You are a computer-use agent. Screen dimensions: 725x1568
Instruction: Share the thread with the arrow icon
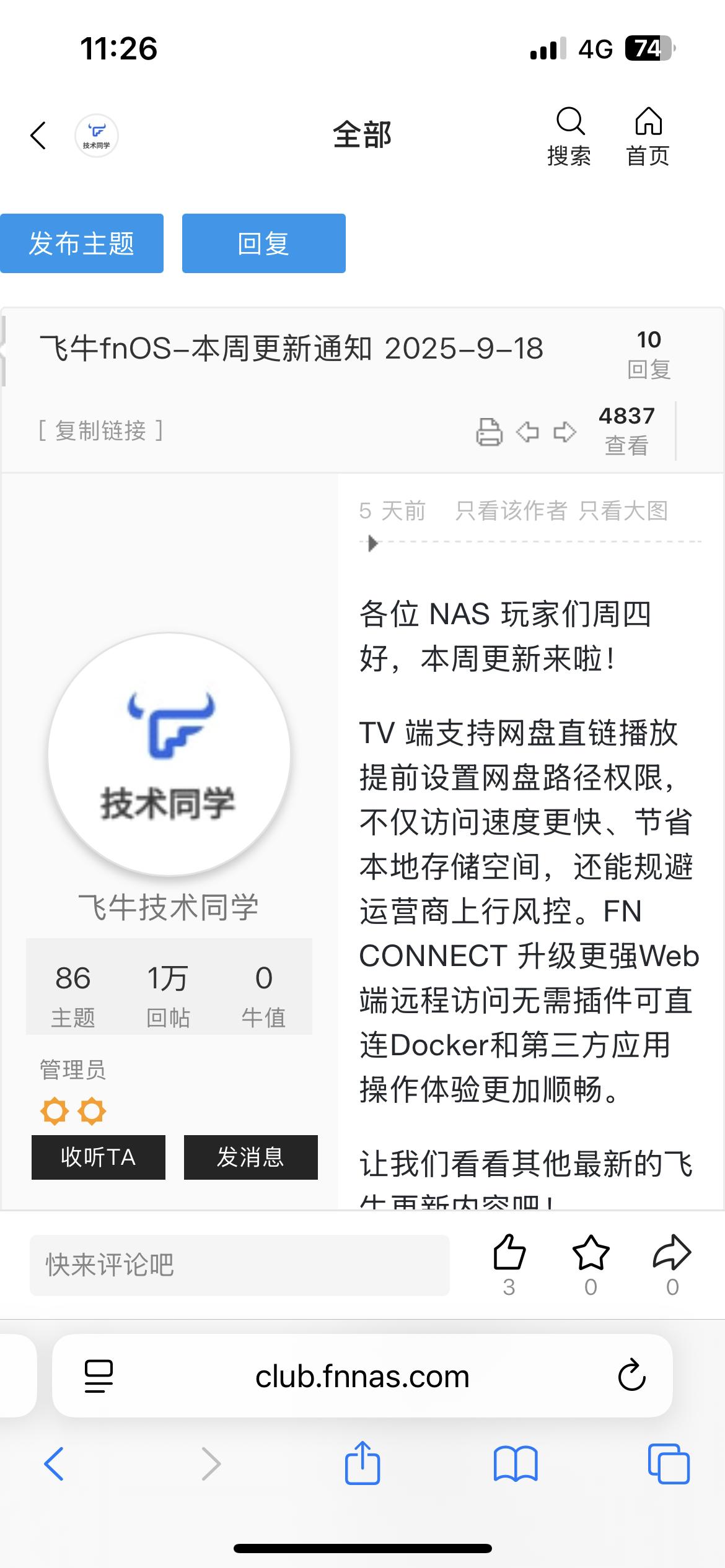coord(672,1253)
